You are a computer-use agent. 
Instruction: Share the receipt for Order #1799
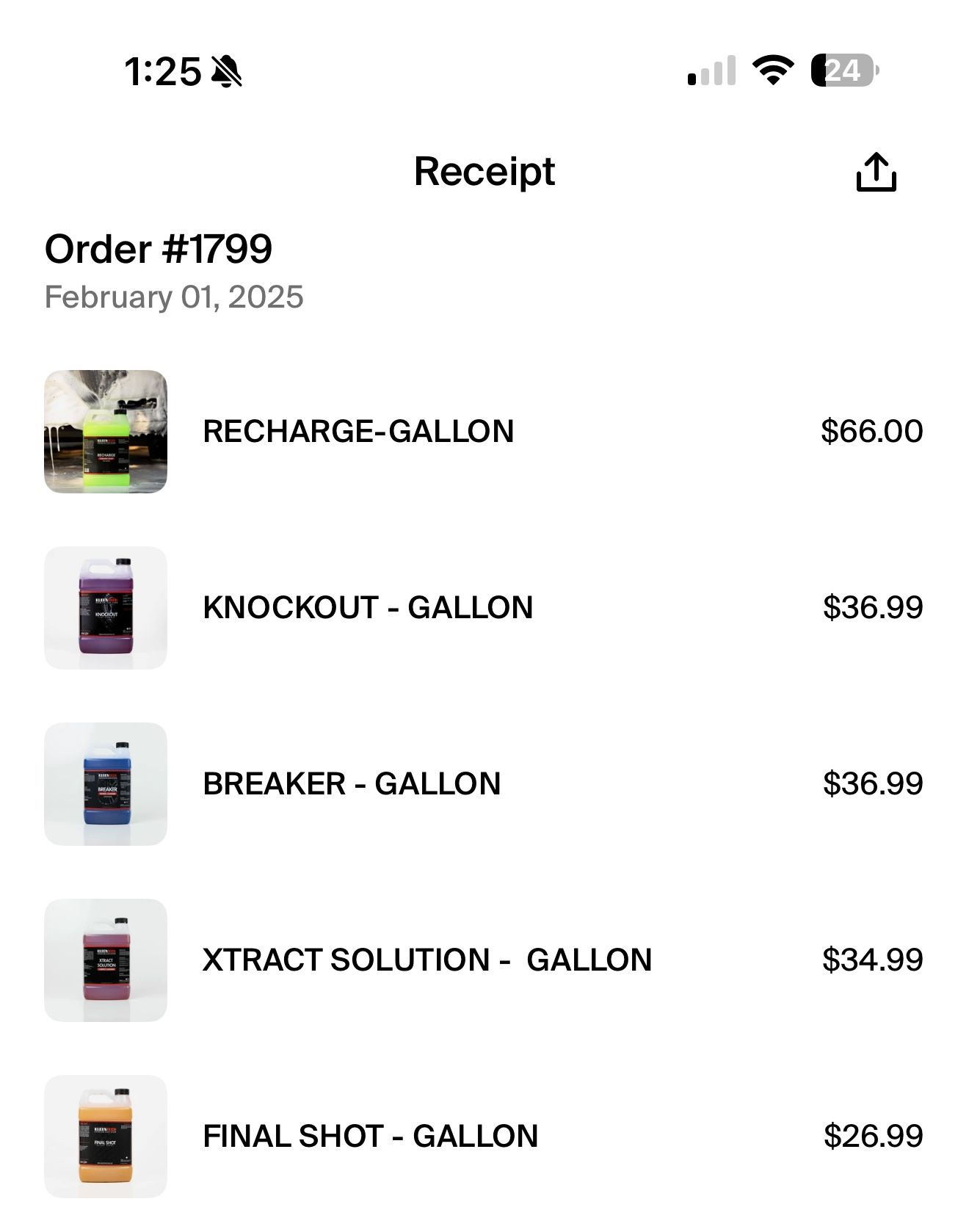(x=876, y=173)
